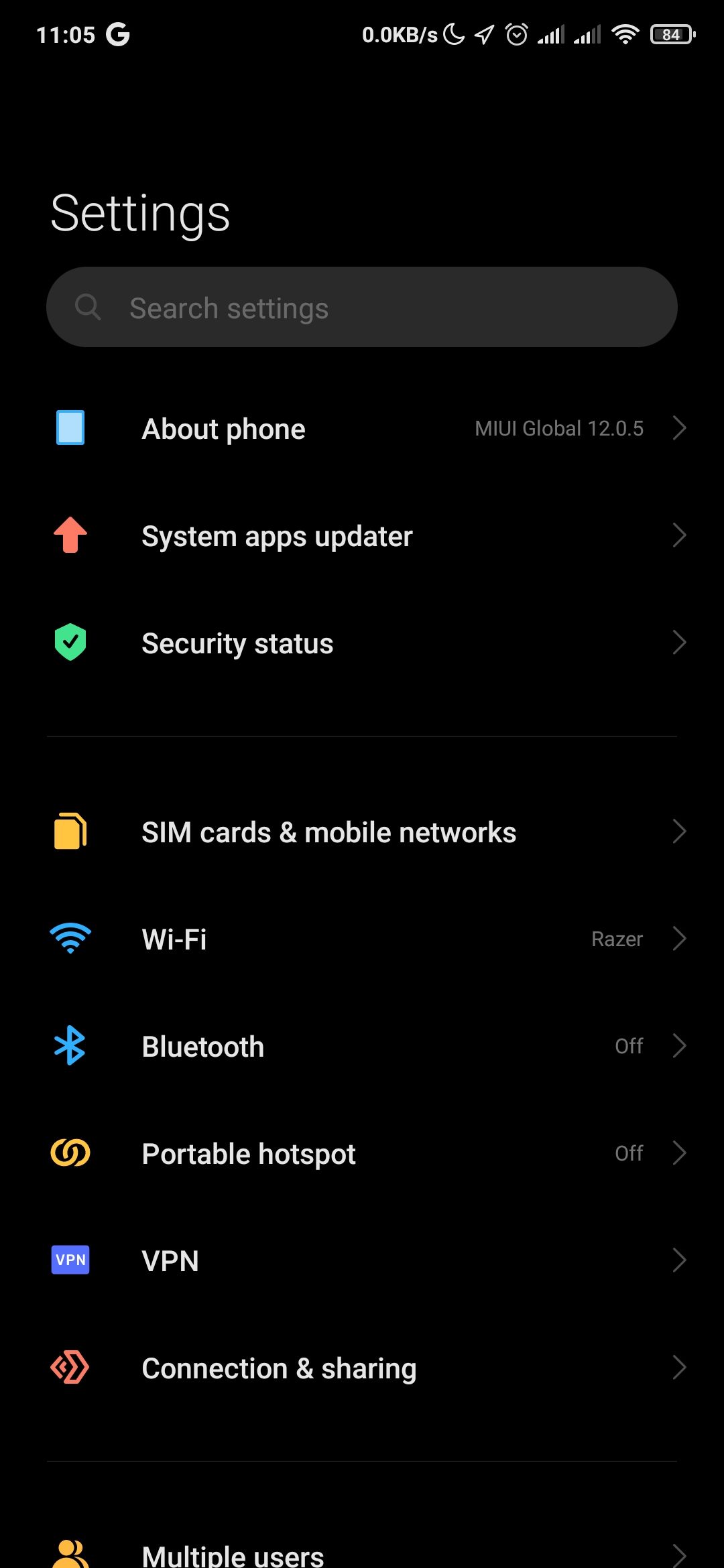Image resolution: width=724 pixels, height=1568 pixels.
Task: Select the blue Wi-Fi icon
Action: pos(70,938)
